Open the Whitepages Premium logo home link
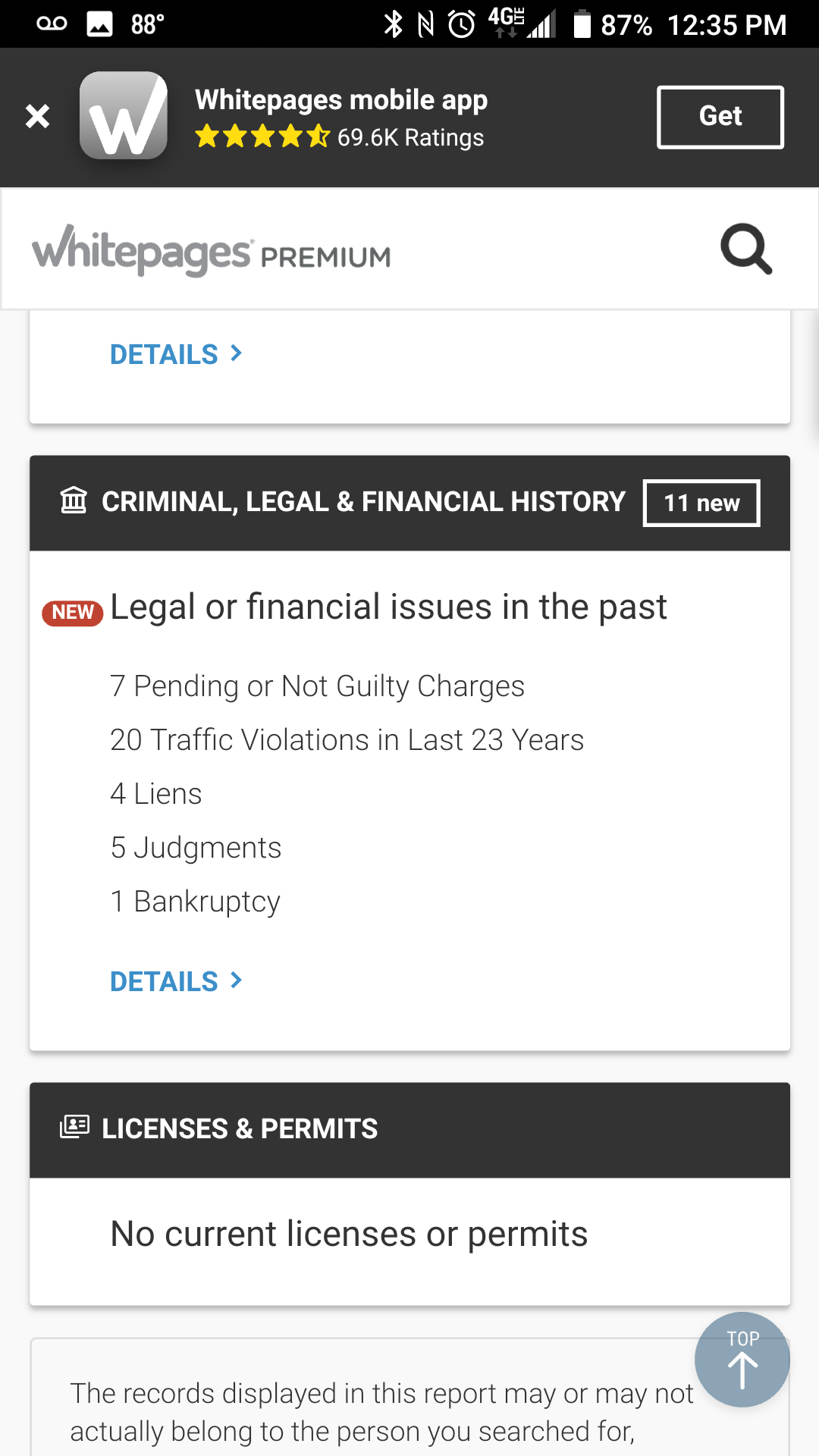The height and width of the screenshot is (1456, 819). pos(211,250)
